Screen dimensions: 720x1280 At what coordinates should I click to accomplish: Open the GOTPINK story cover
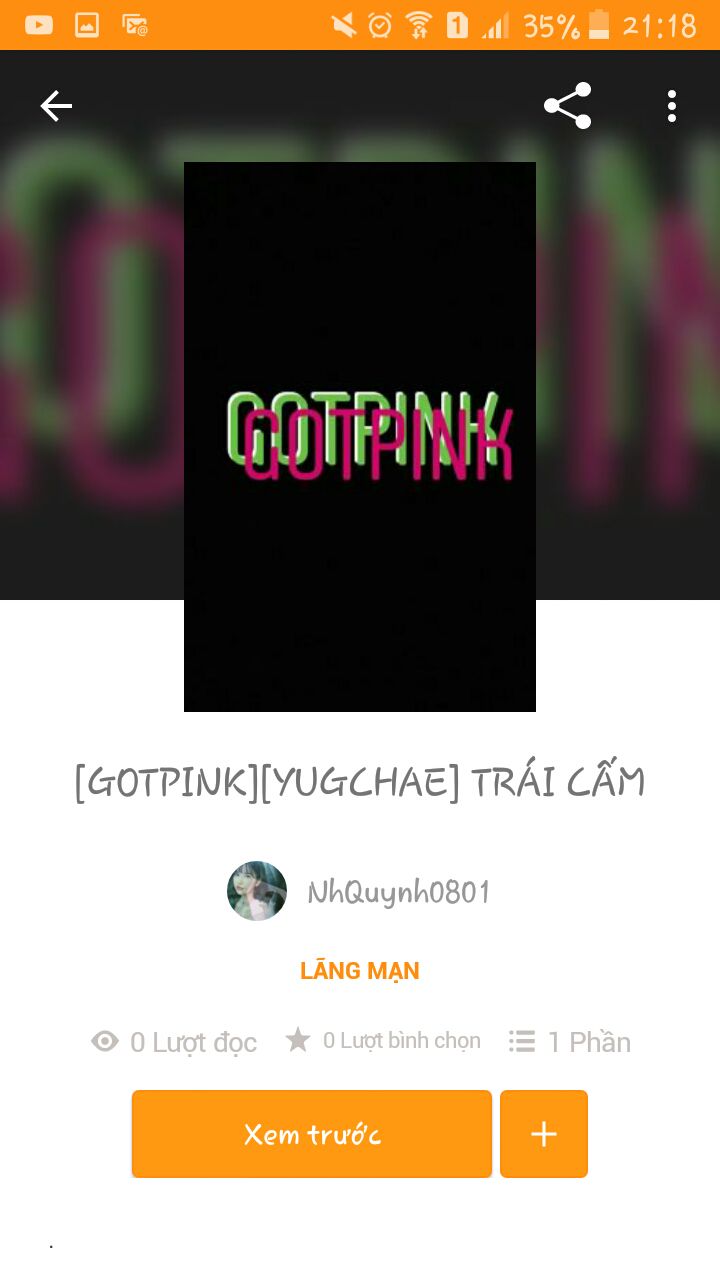[360, 437]
